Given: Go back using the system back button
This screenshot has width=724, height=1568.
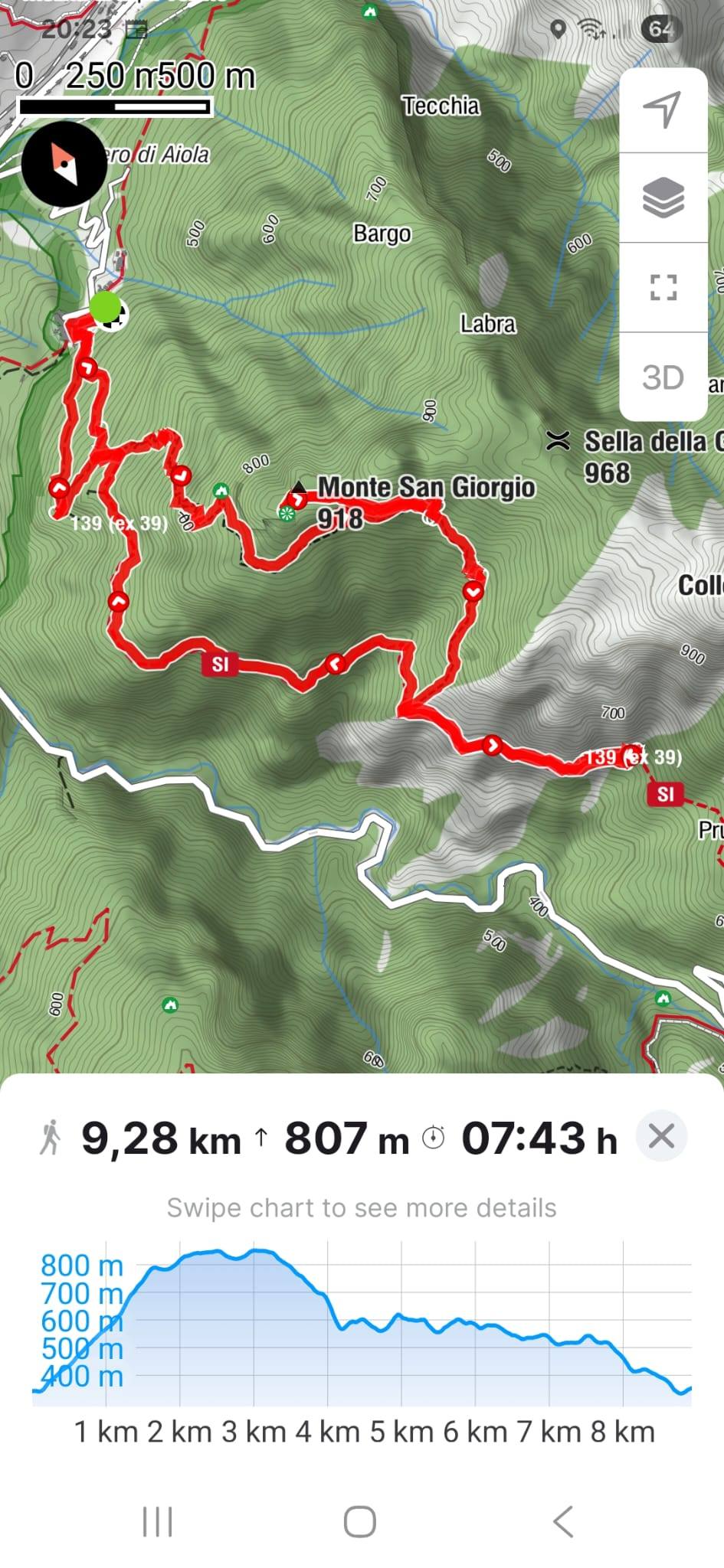Looking at the screenshot, I should (563, 1521).
